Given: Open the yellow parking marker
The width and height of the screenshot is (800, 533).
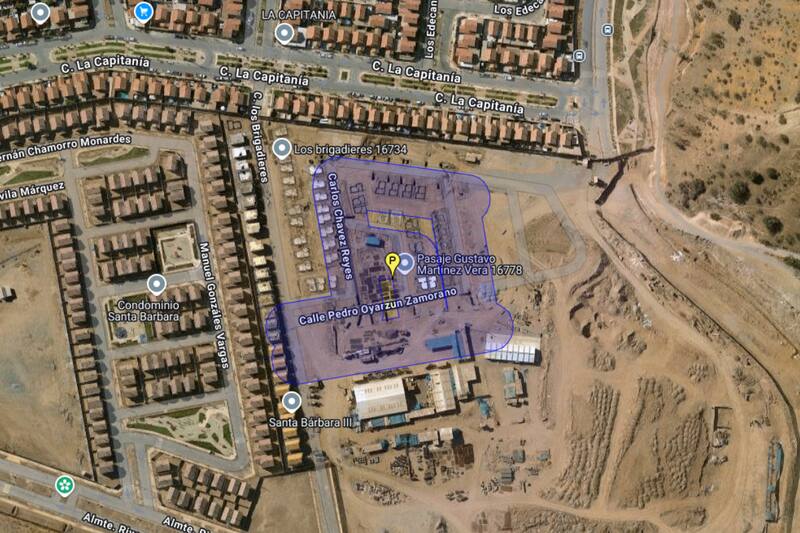Looking at the screenshot, I should tap(392, 262).
